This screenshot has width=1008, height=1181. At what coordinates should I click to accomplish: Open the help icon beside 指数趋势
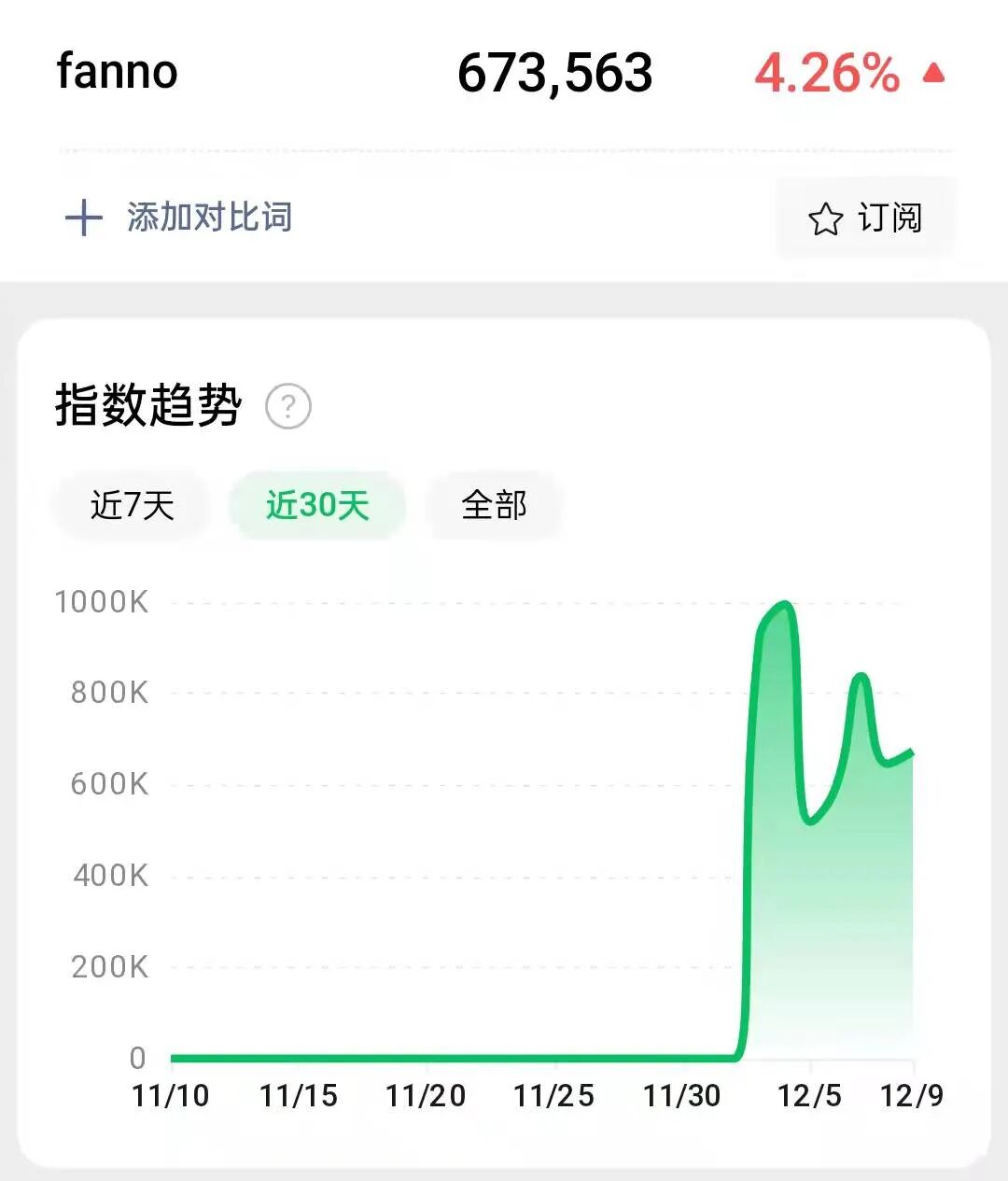pyautogui.click(x=288, y=406)
